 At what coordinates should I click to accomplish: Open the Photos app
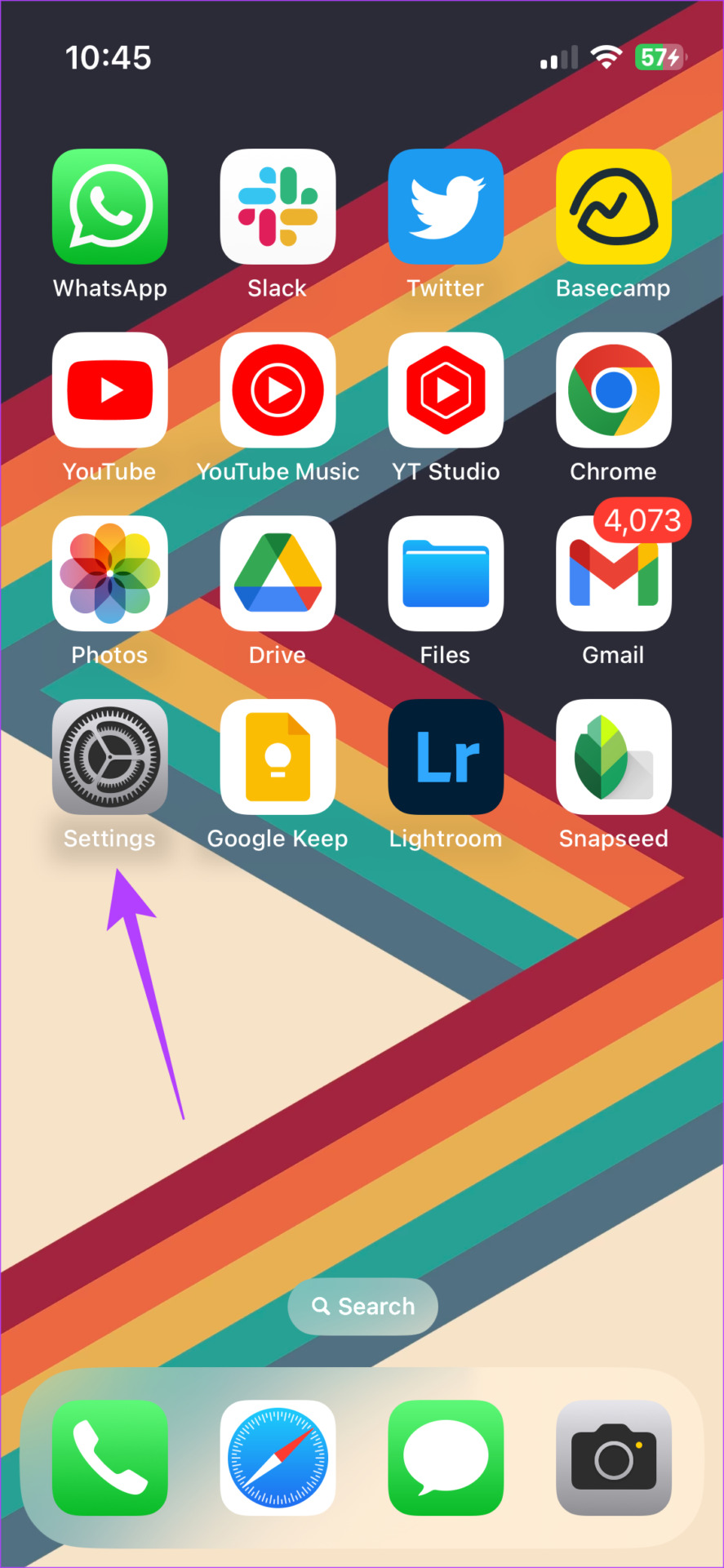[x=110, y=573]
